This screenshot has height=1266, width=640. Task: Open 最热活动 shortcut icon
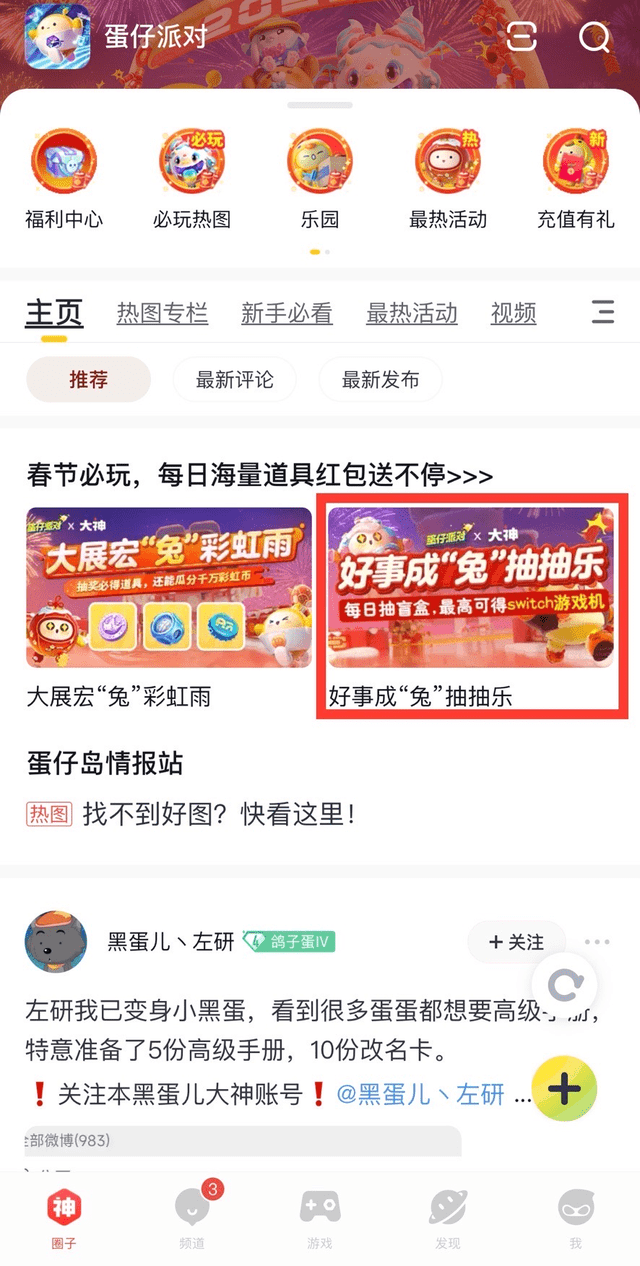[x=448, y=165]
